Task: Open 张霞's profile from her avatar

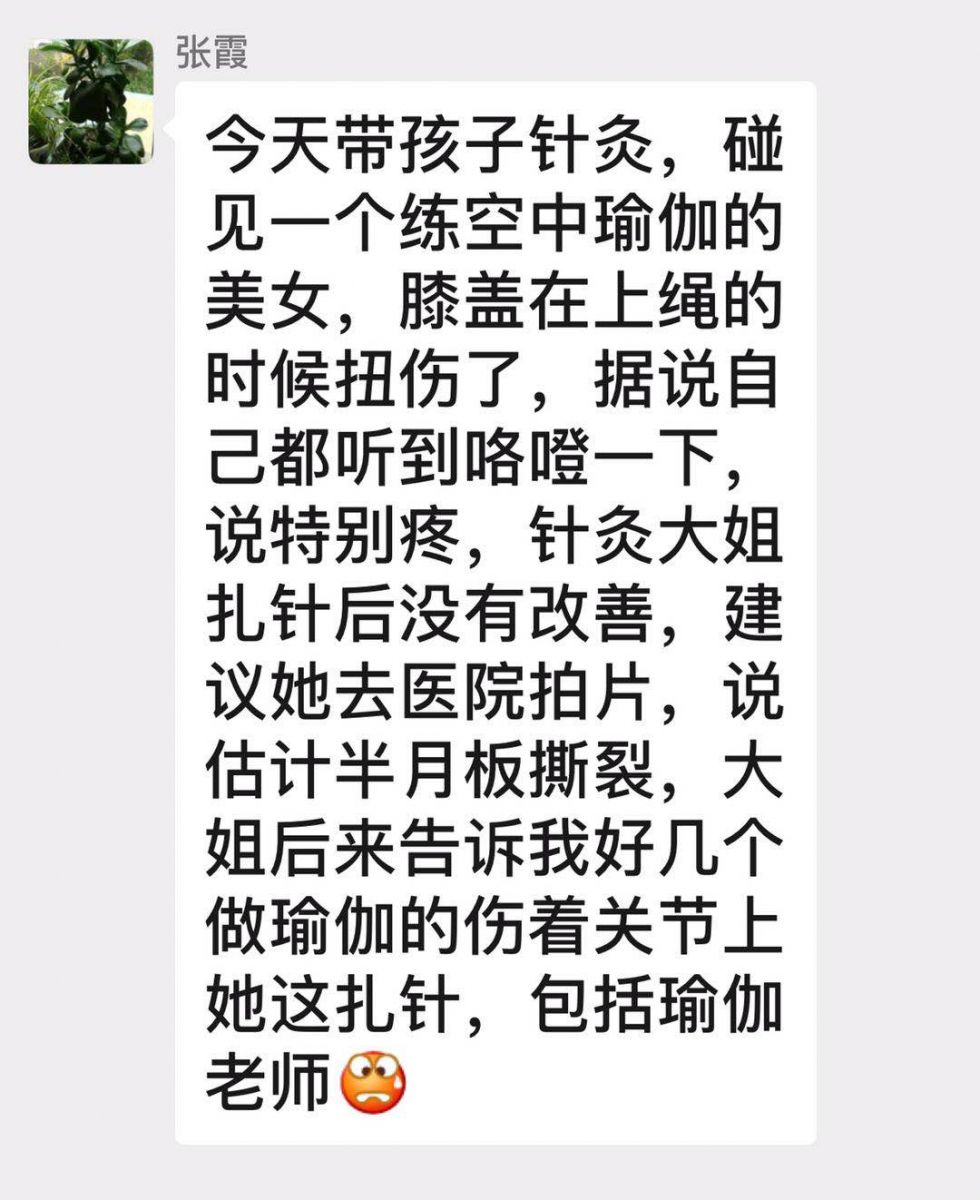Action: click(90, 101)
